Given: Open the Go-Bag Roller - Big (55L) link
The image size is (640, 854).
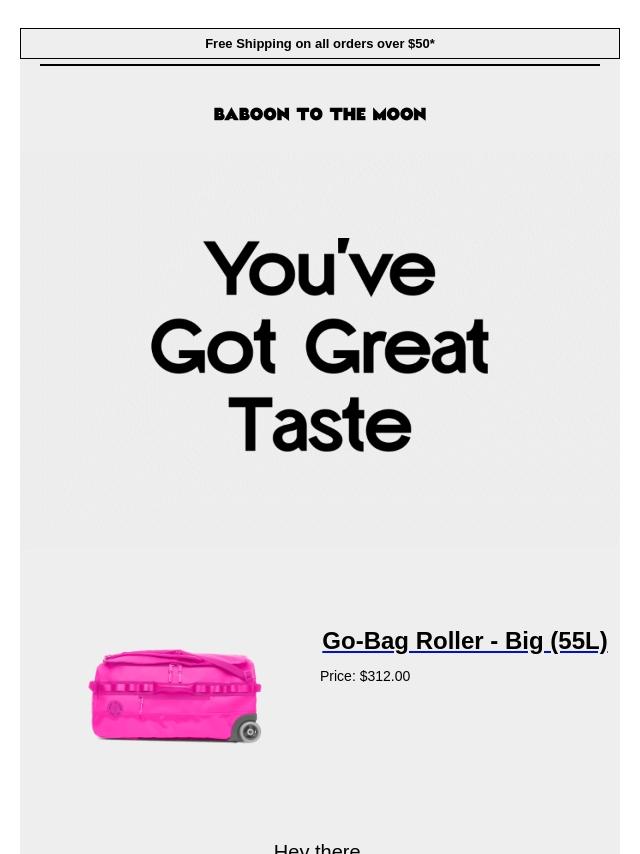Looking at the screenshot, I should tap(464, 641).
